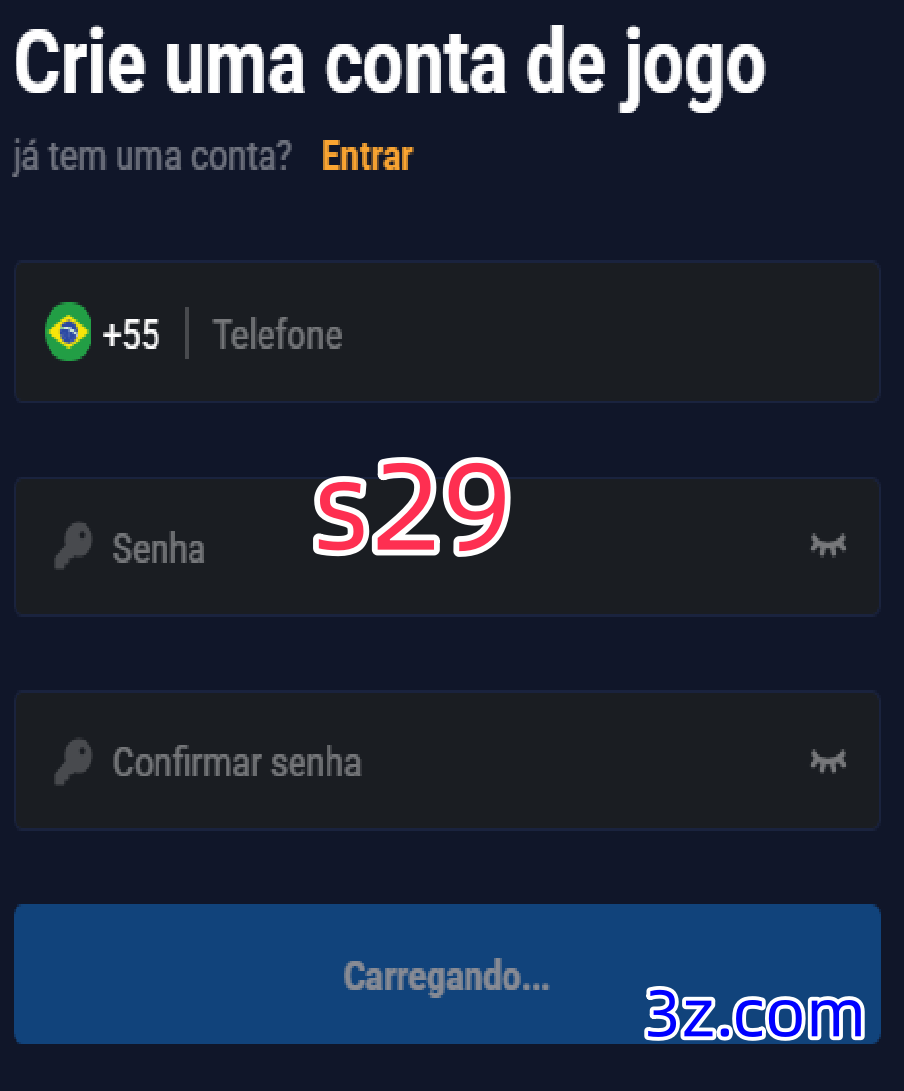The width and height of the screenshot is (904, 1091).
Task: Click the s29 verification text overlay
Action: pos(413,510)
